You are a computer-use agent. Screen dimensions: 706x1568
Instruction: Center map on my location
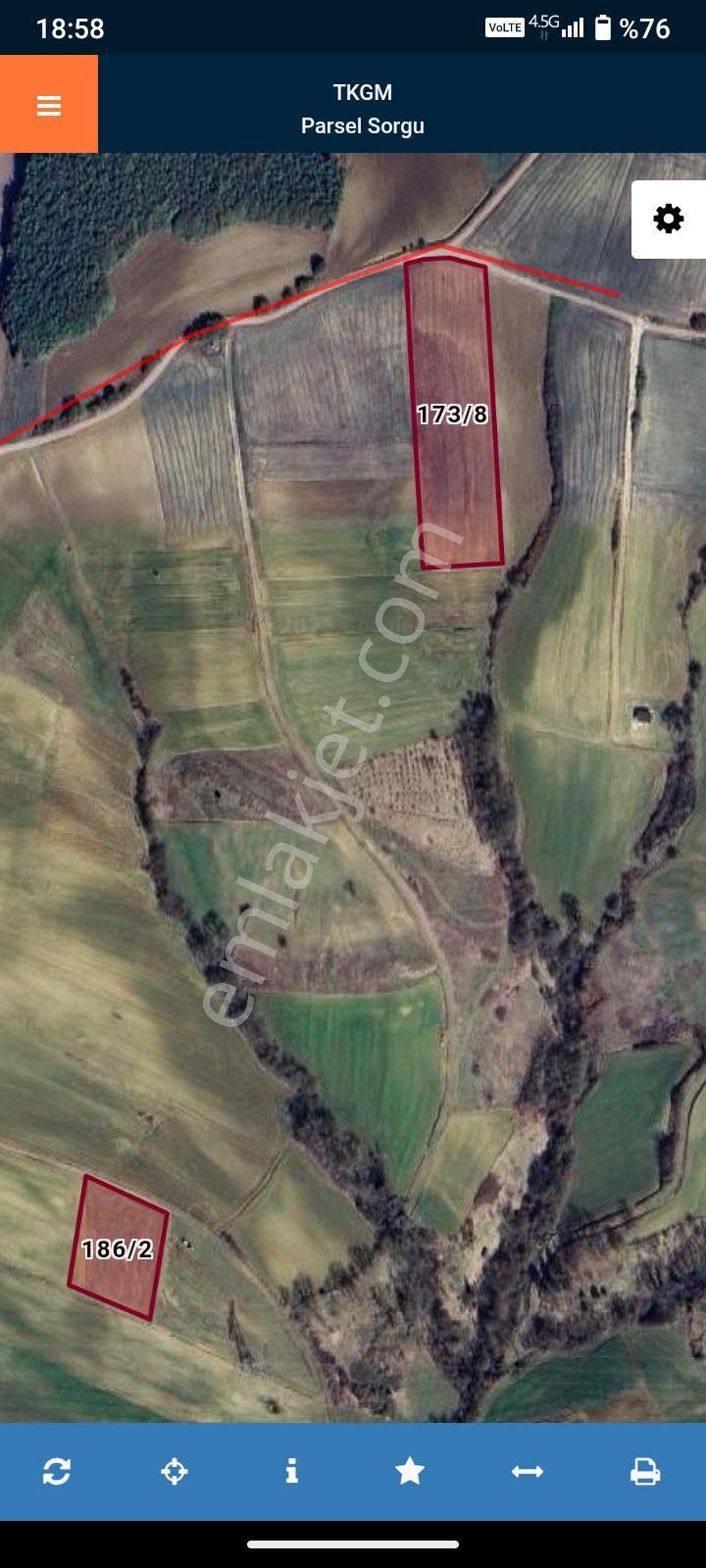click(x=175, y=1471)
